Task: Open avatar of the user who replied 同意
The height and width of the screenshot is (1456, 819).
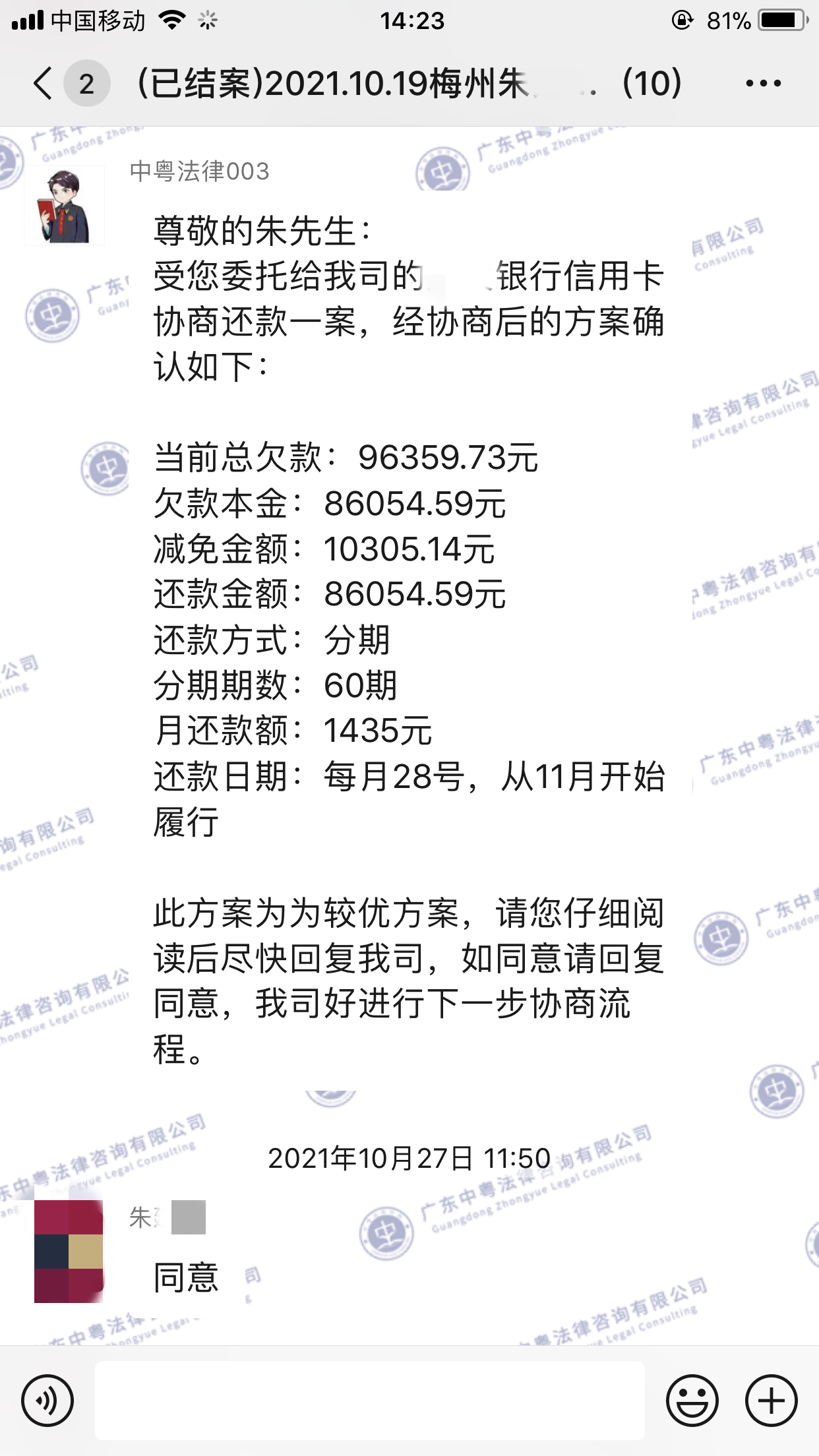Action: (69, 1252)
